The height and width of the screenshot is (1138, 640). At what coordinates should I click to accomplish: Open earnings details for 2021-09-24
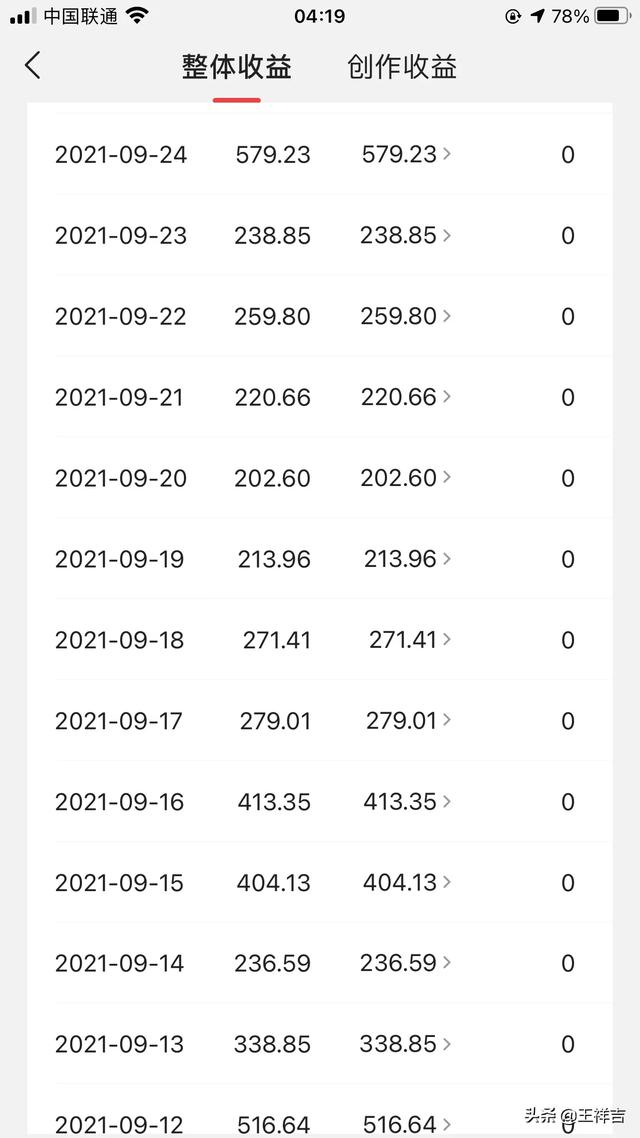pos(405,154)
